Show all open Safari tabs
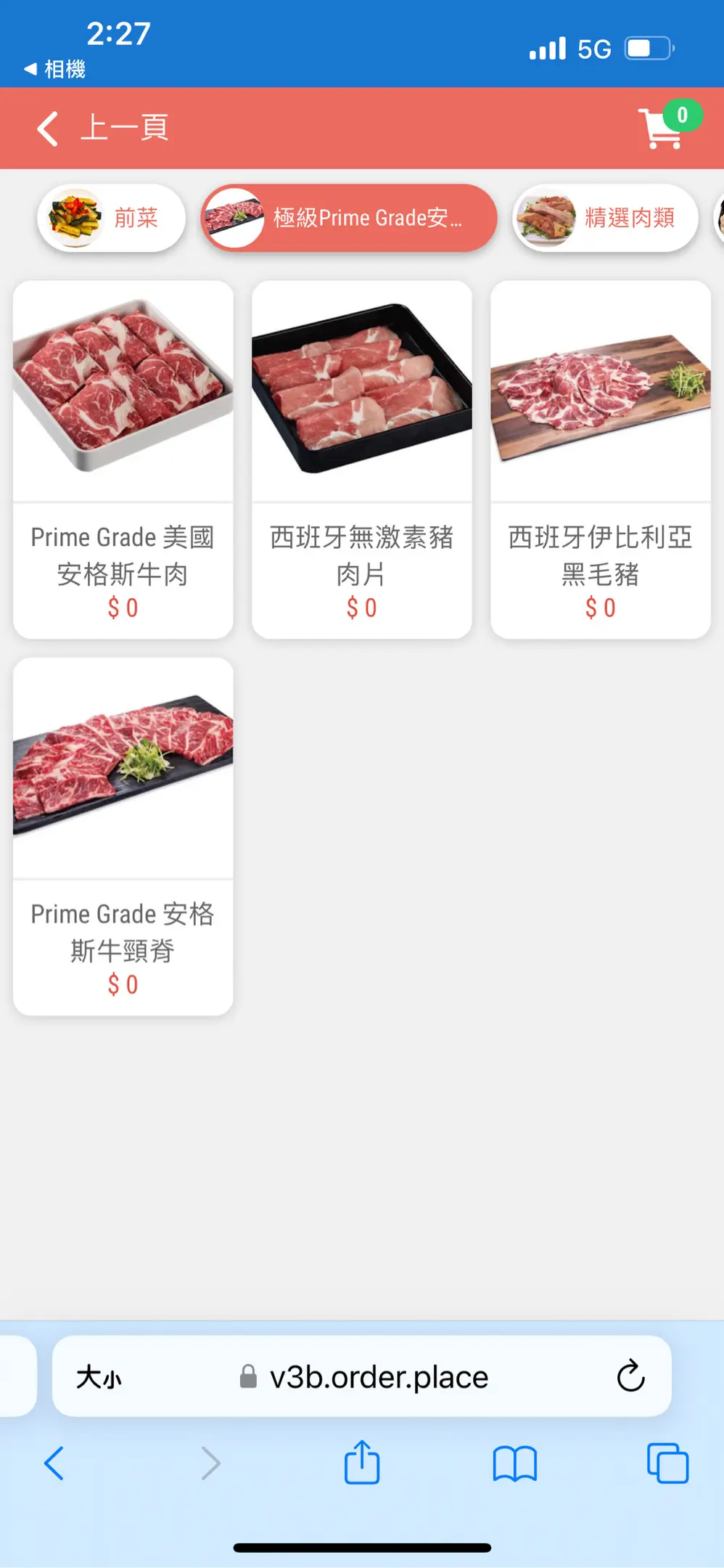Viewport: 724px width, 1568px height. (x=667, y=1463)
